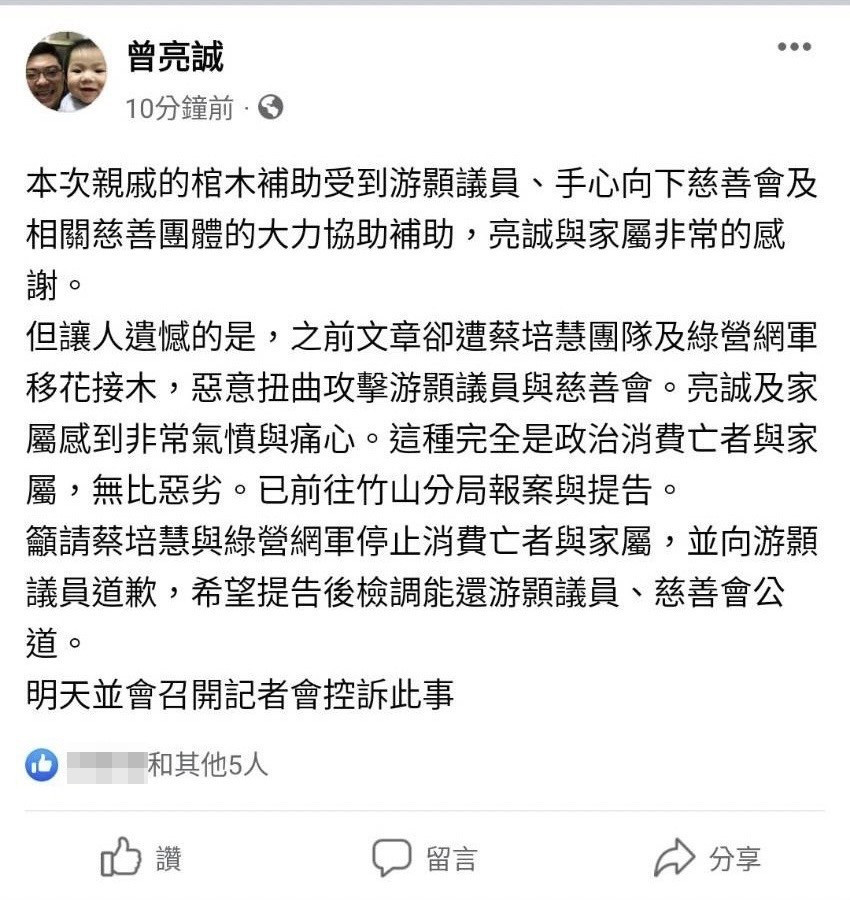Image resolution: width=850 pixels, height=900 pixels.
Task: Share the post using 分享
Action: pos(706,857)
